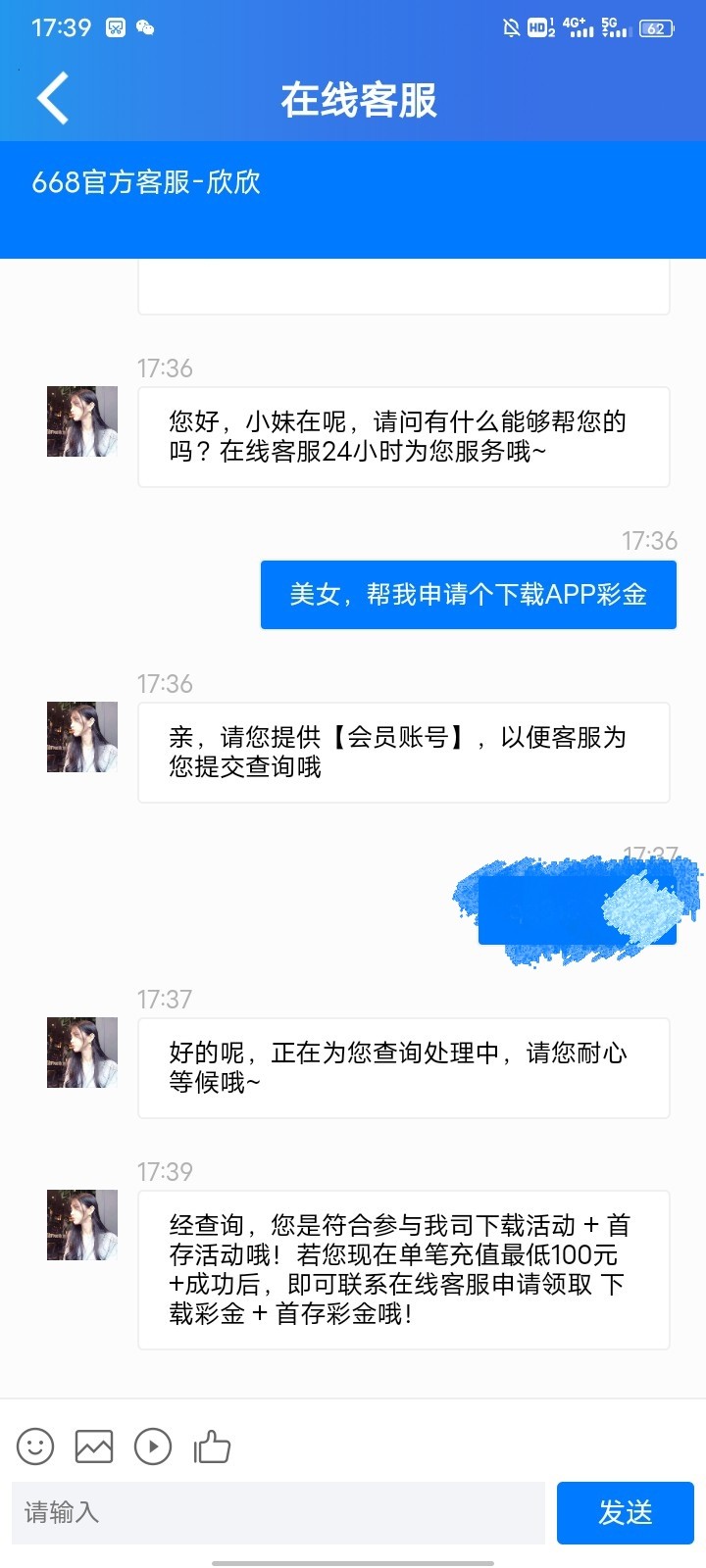Tap the 发送 send button
Viewport: 706px width, 1568px height.
625,1512
